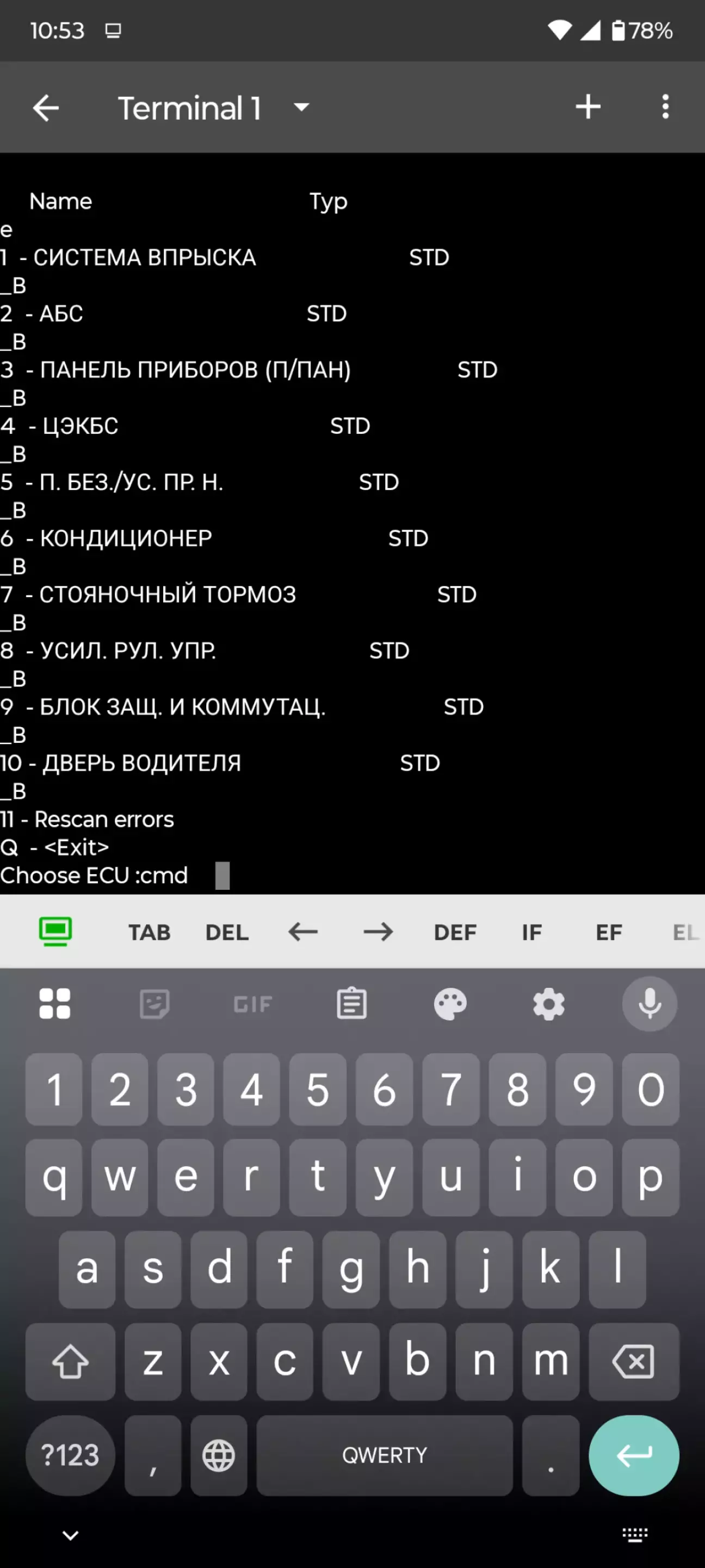Move cursor left with the arrow shortcut
This screenshot has height=1568, width=705.
tap(303, 932)
